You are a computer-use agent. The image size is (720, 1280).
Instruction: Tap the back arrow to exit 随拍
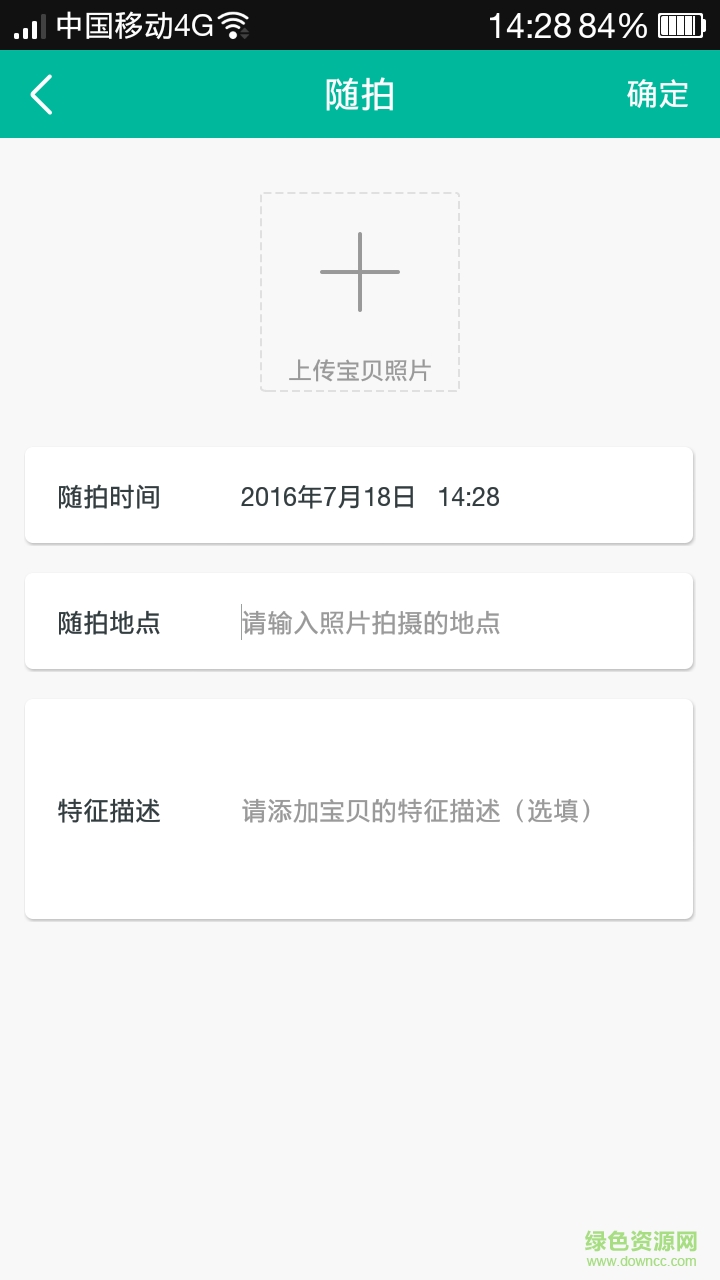click(40, 94)
